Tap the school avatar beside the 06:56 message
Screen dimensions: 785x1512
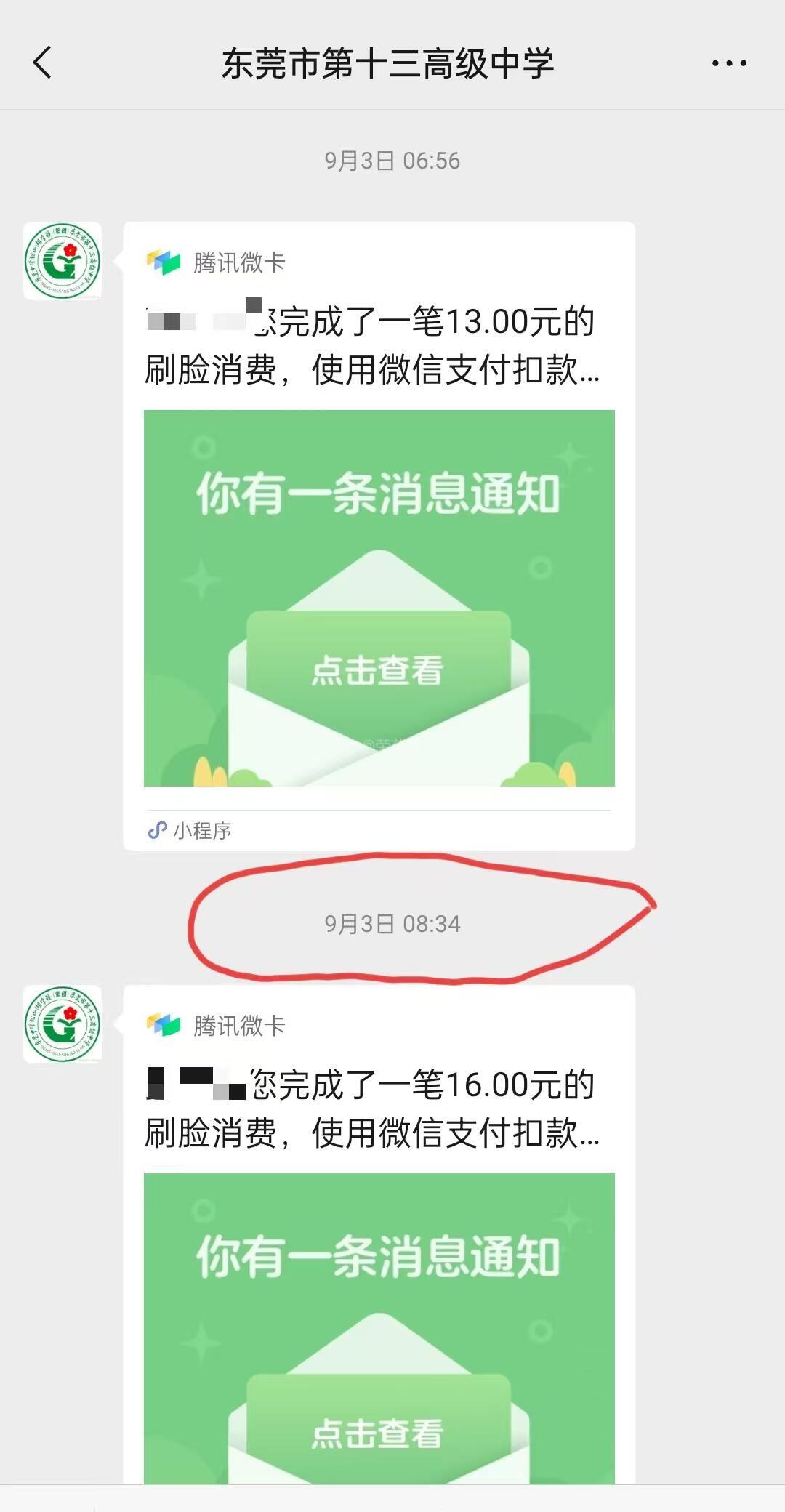pos(63,262)
